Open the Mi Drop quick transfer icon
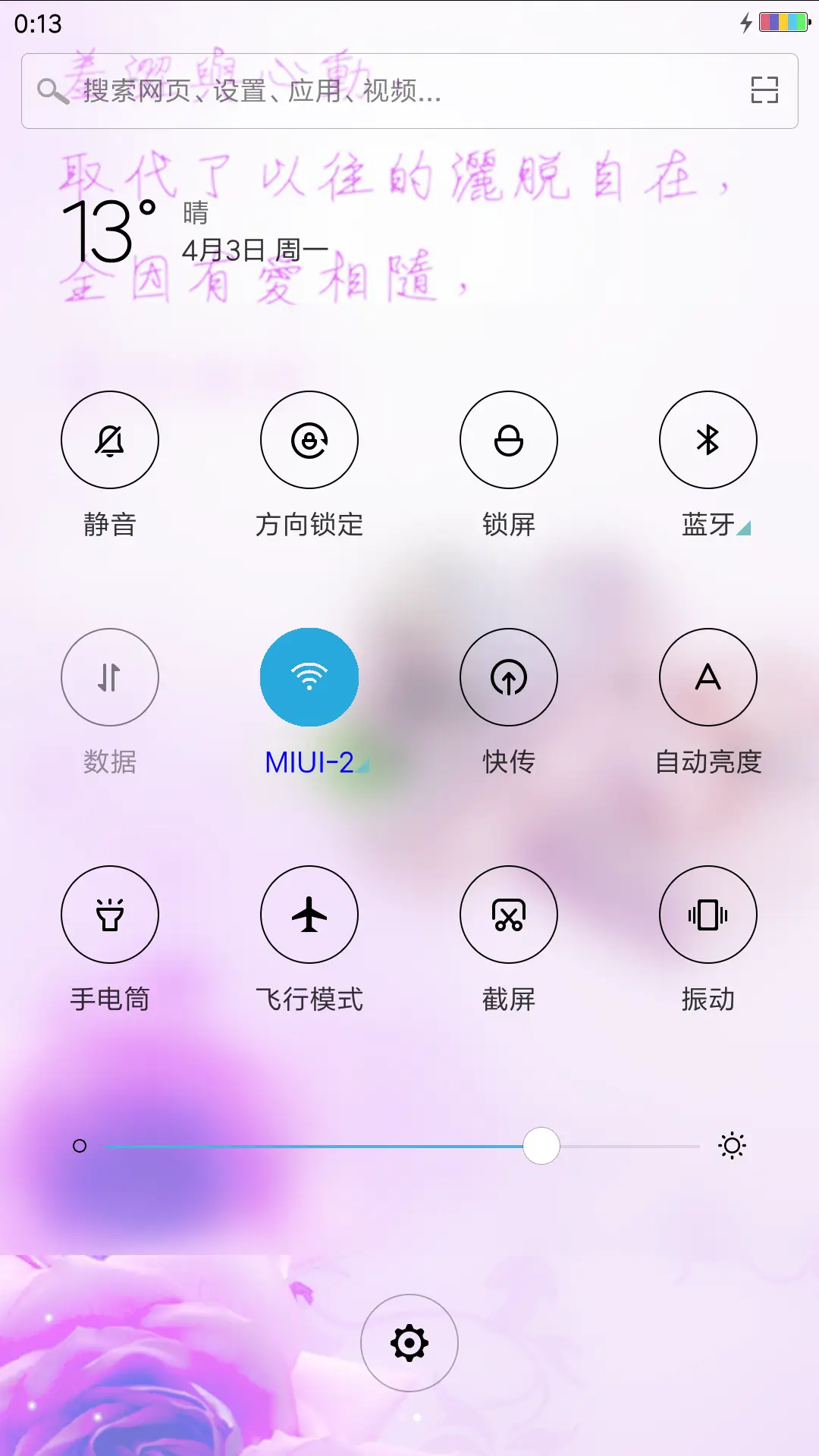 508,677
